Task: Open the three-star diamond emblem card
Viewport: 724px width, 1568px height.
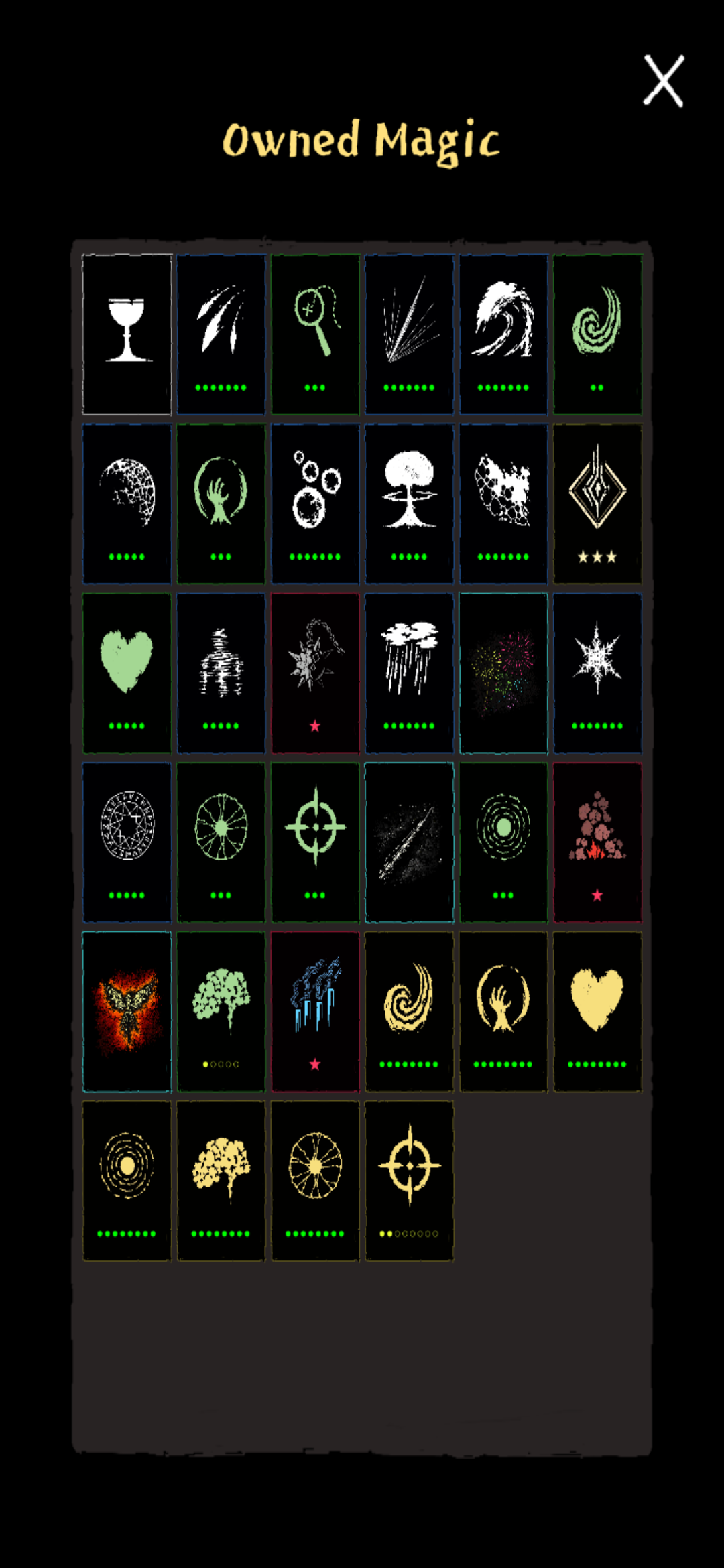Action: pyautogui.click(x=597, y=503)
